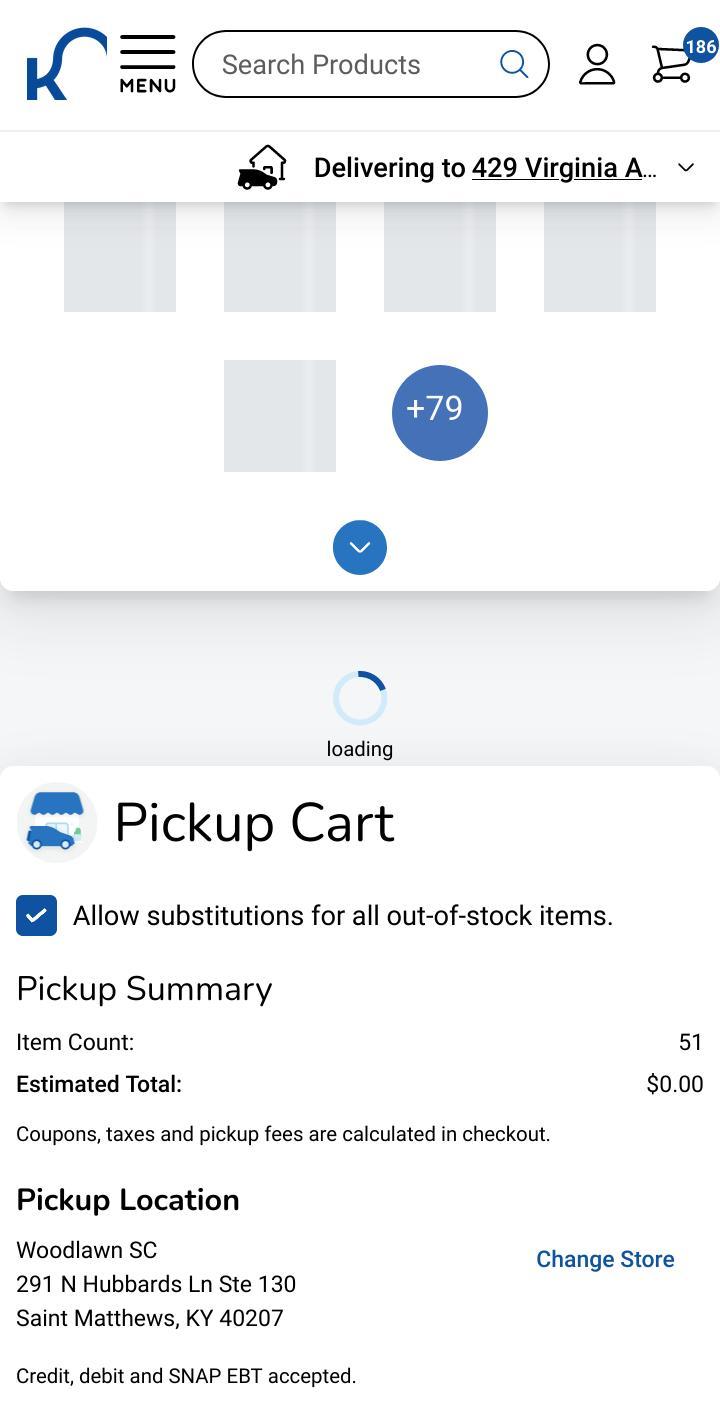Screen dimensions: 720x1402
Task: Select the 429 Virginia Avenue address link
Action: click(x=563, y=167)
